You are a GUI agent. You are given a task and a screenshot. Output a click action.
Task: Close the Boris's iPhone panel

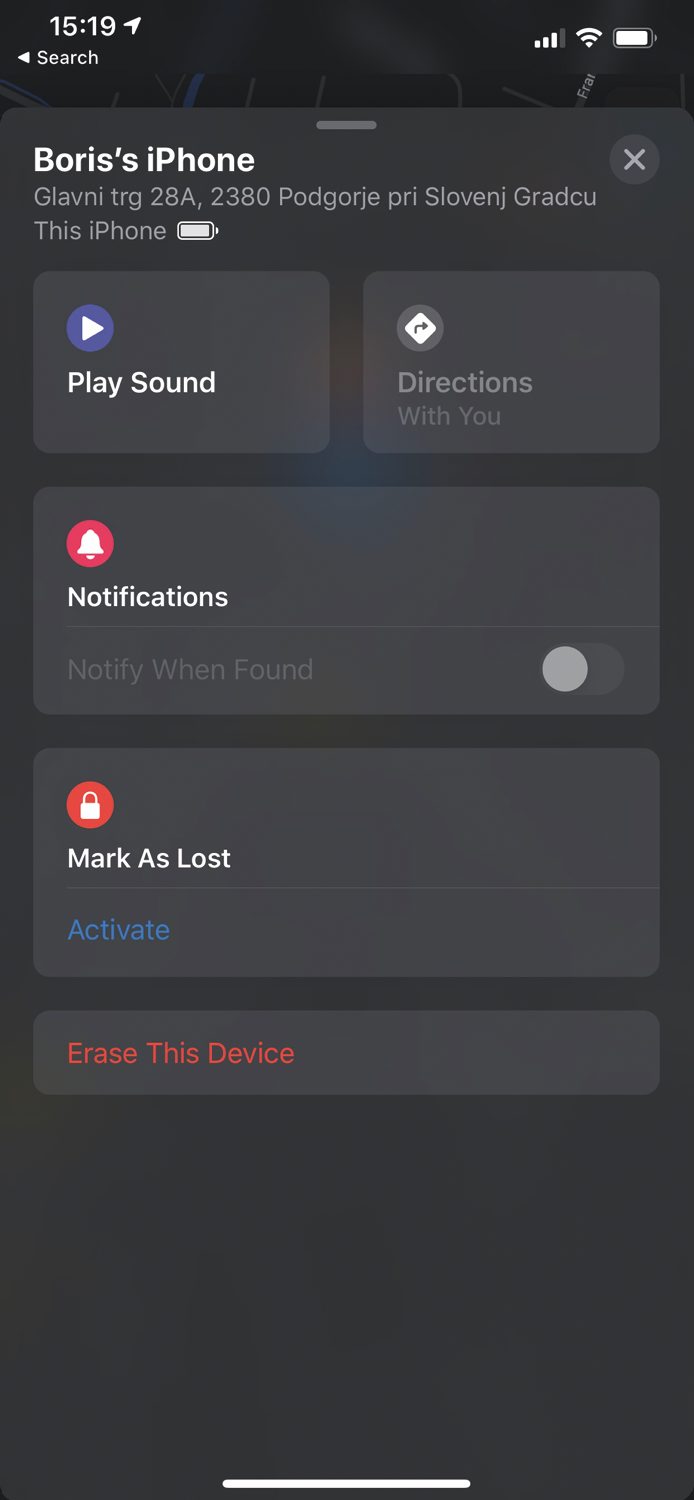click(x=634, y=160)
